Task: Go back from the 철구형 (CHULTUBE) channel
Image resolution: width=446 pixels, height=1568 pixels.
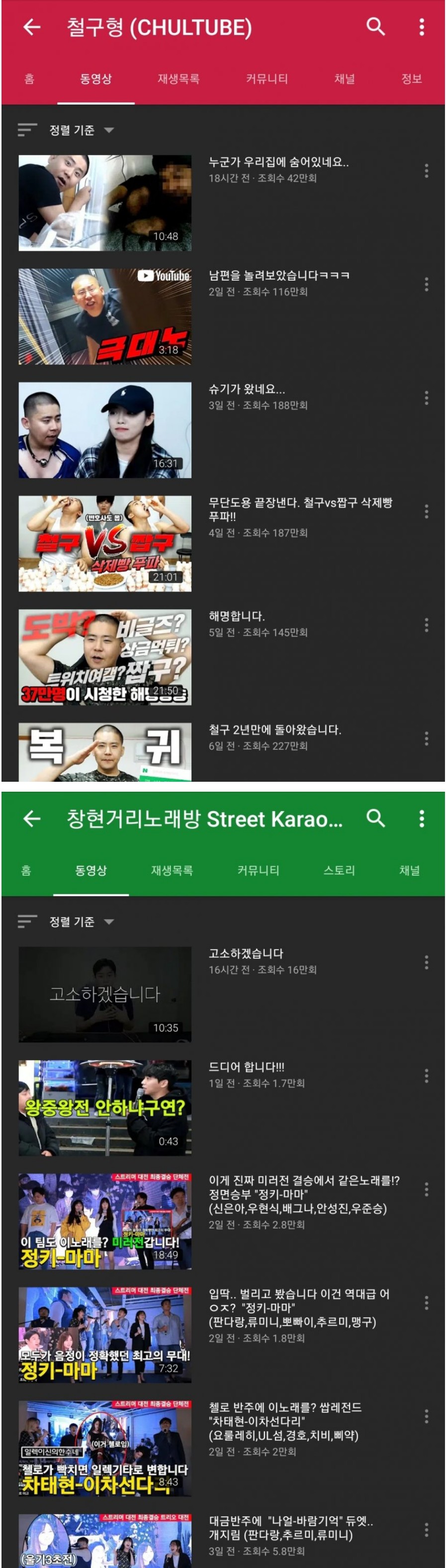Action: coord(32,27)
